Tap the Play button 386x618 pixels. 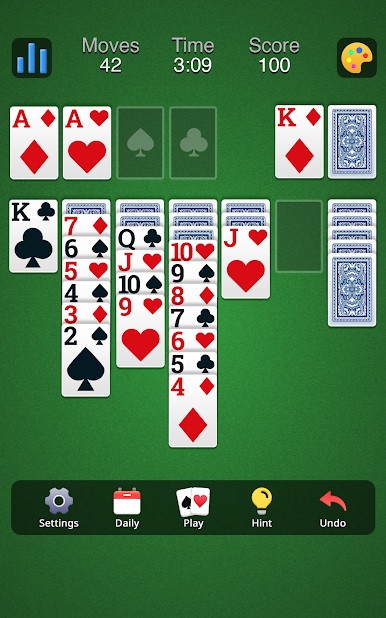pyautogui.click(x=193, y=508)
